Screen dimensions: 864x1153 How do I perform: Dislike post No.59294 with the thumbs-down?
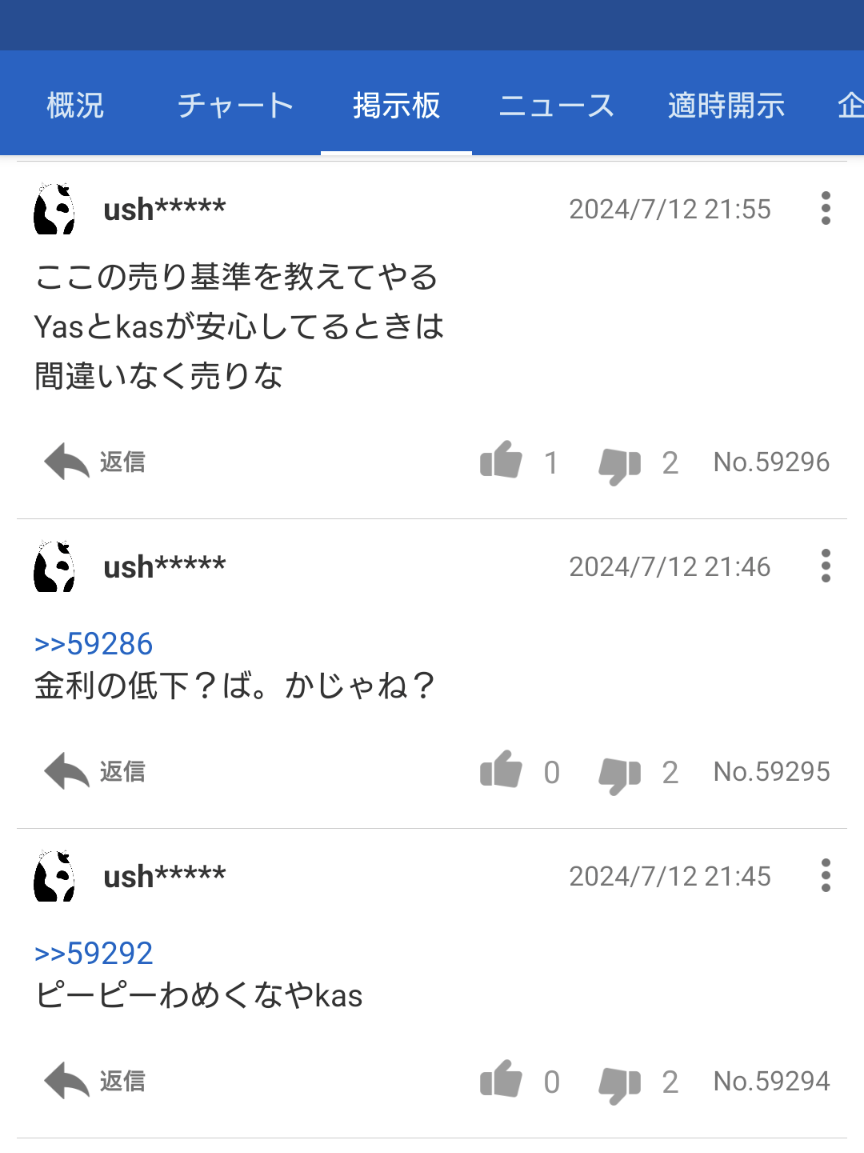click(622, 1082)
